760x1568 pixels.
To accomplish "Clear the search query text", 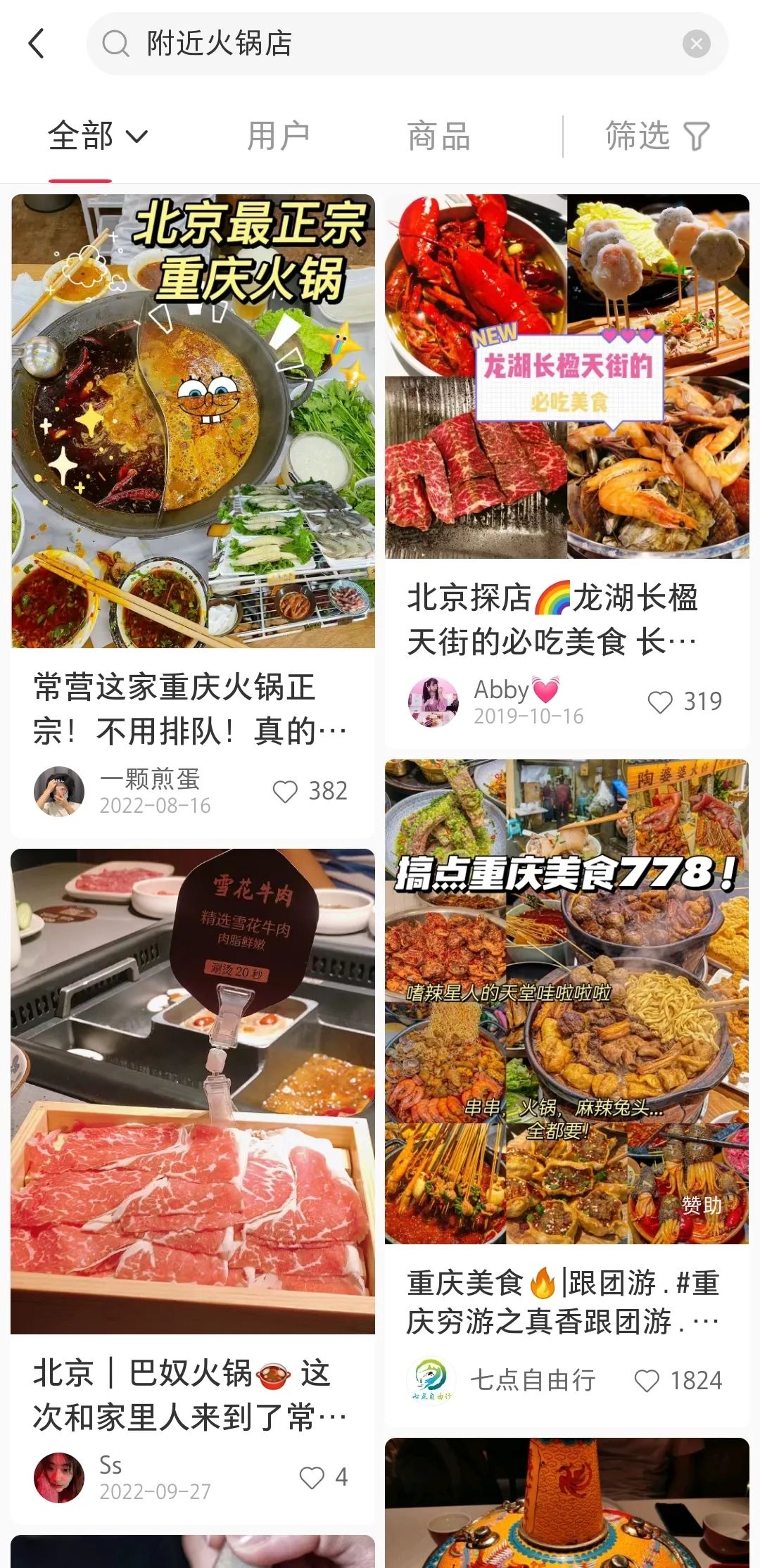I will click(696, 44).
